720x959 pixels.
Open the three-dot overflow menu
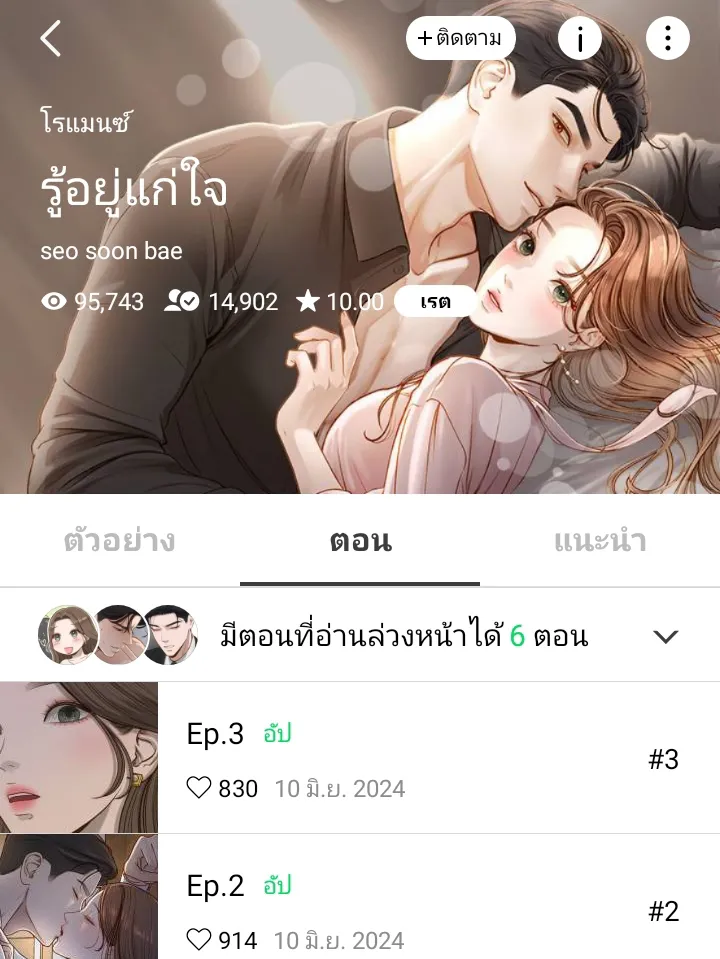(x=667, y=39)
